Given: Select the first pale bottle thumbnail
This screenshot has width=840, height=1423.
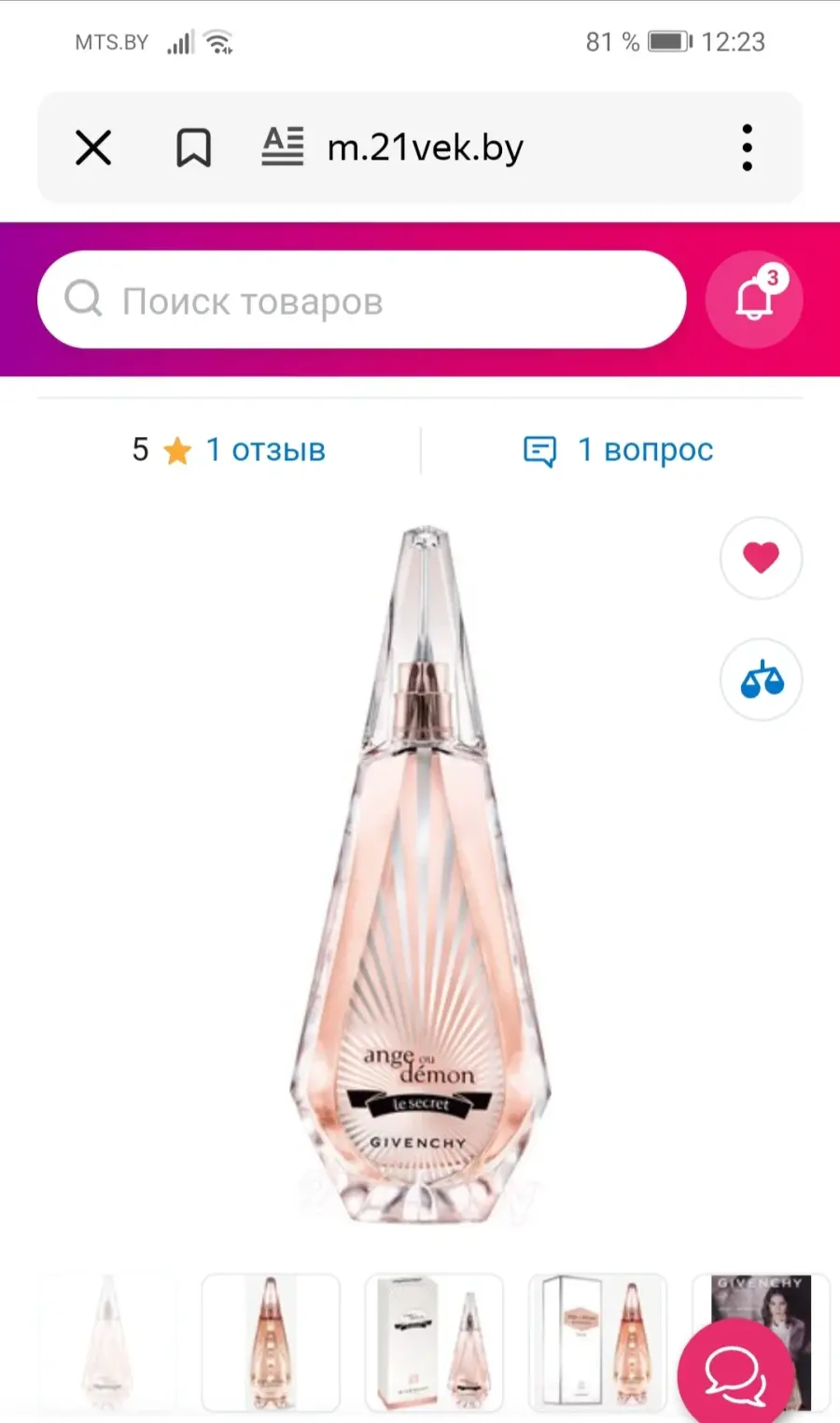Looking at the screenshot, I should [x=107, y=1343].
